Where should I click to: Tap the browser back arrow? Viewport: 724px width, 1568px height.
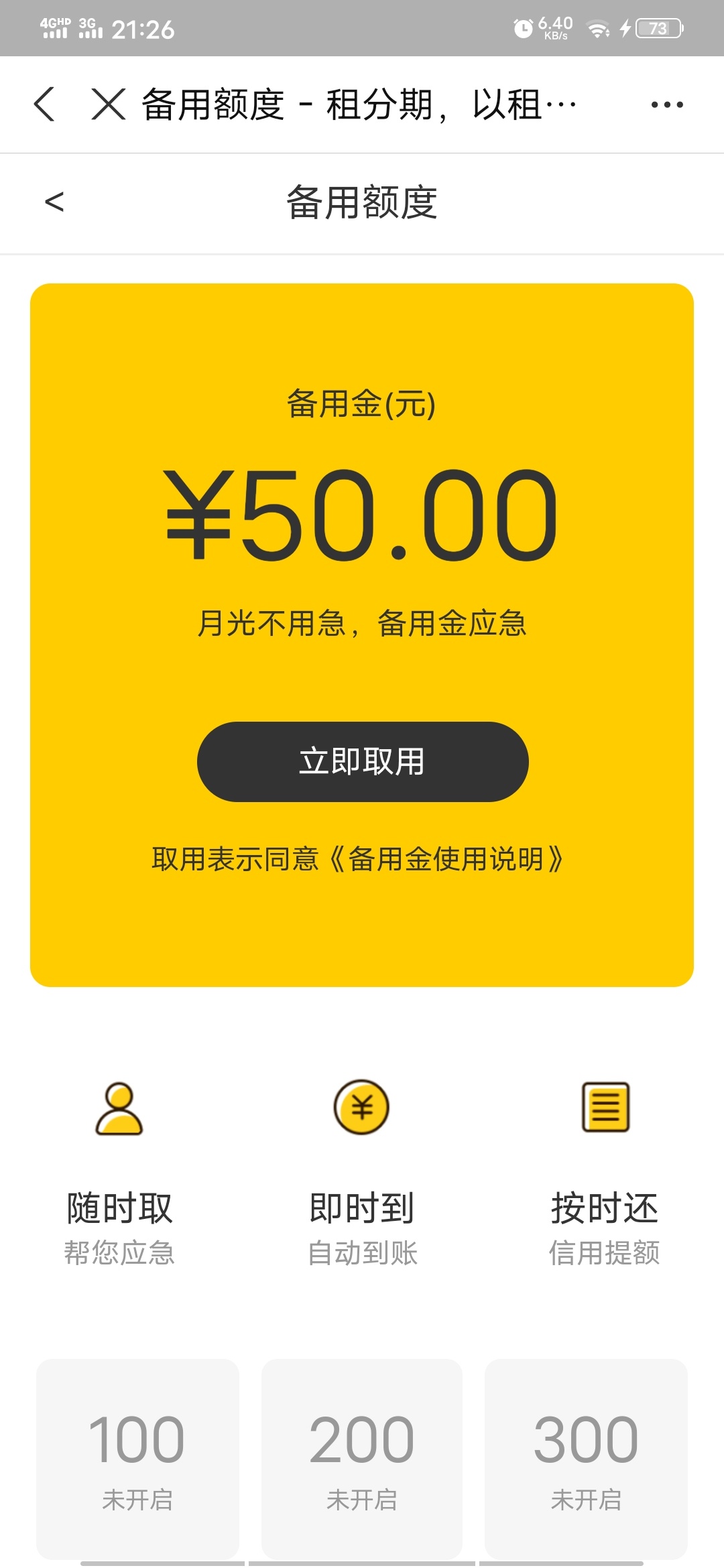[44, 105]
